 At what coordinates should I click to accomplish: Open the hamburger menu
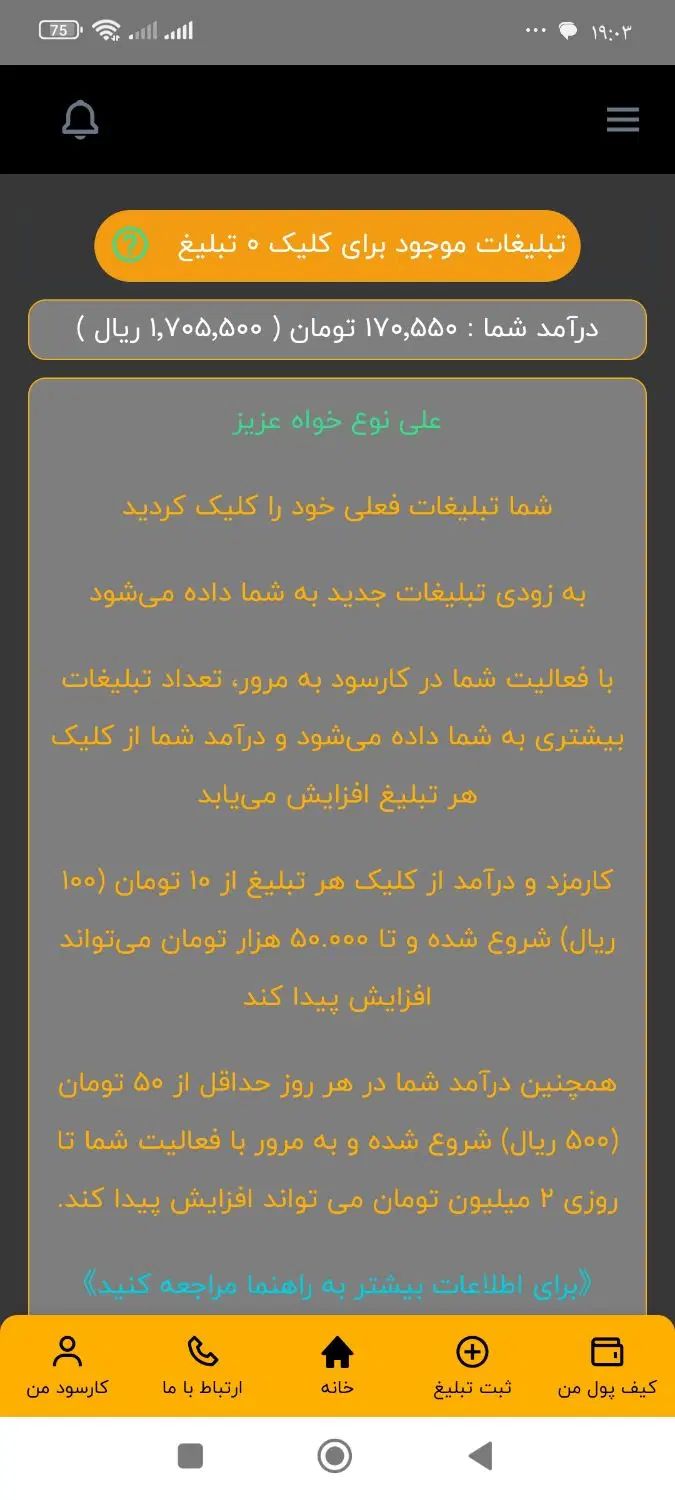[x=622, y=120]
